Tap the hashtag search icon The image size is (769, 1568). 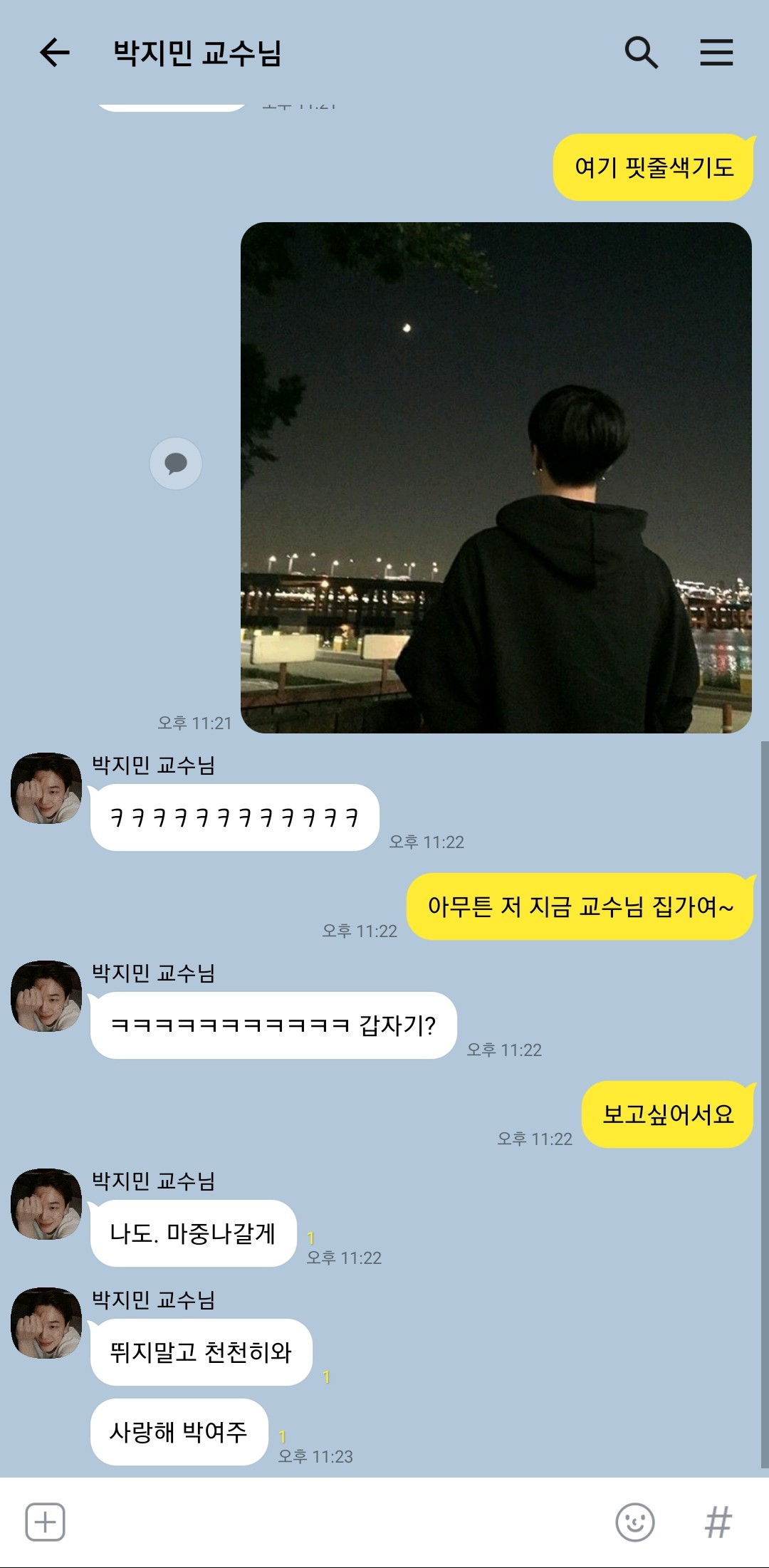tap(718, 1522)
